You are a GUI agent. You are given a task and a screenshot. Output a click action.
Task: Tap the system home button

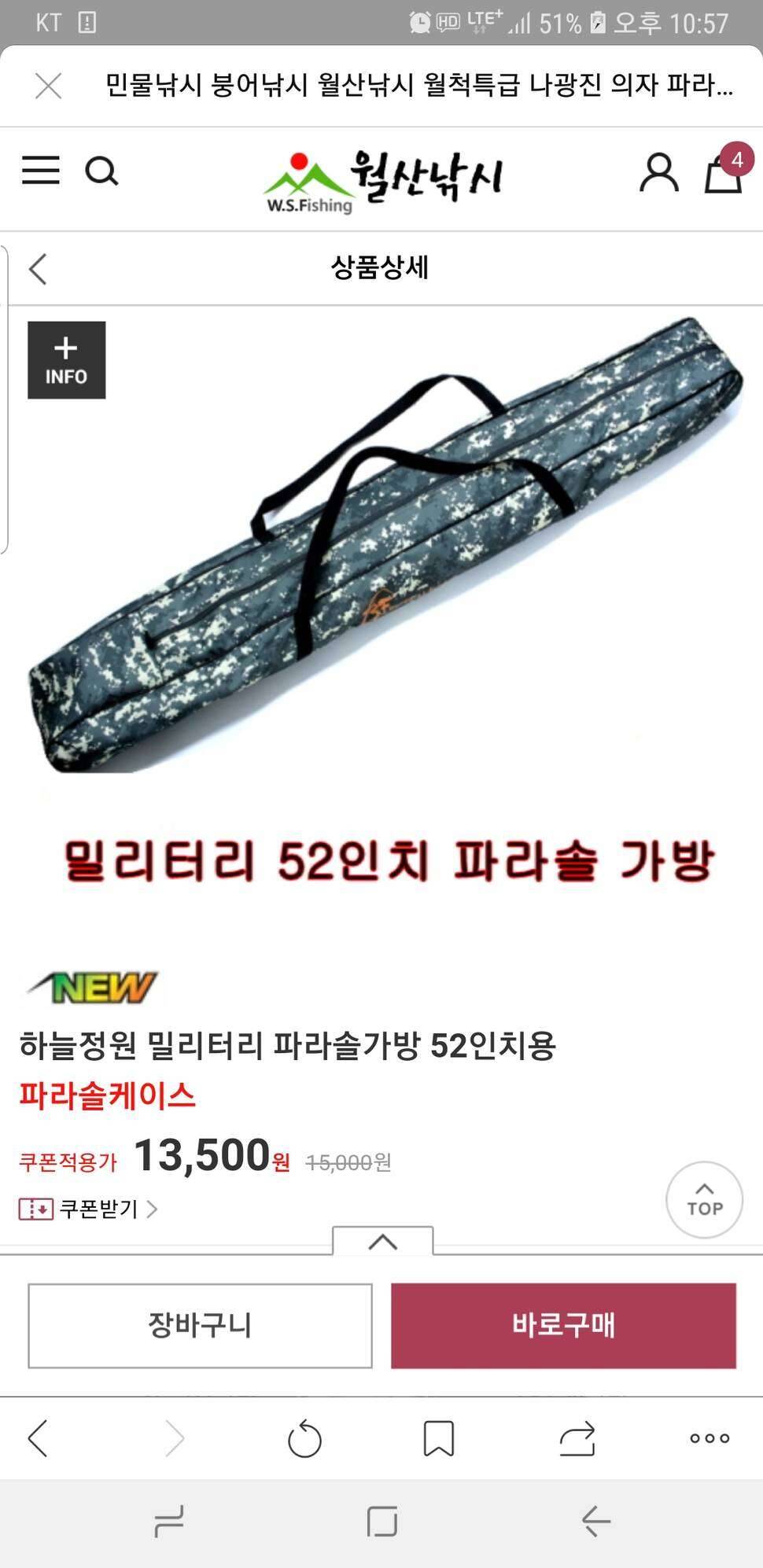coord(382,1522)
